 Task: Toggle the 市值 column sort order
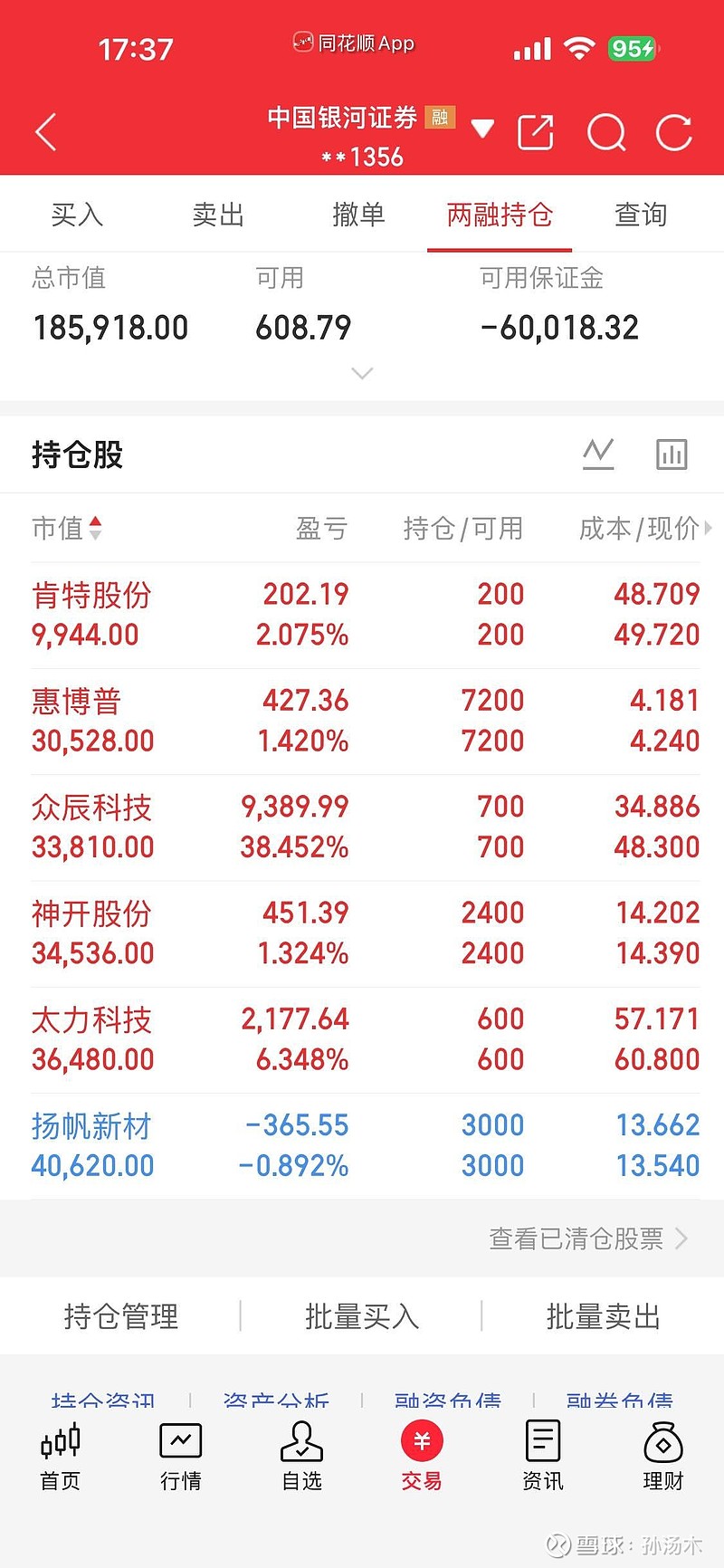click(65, 529)
